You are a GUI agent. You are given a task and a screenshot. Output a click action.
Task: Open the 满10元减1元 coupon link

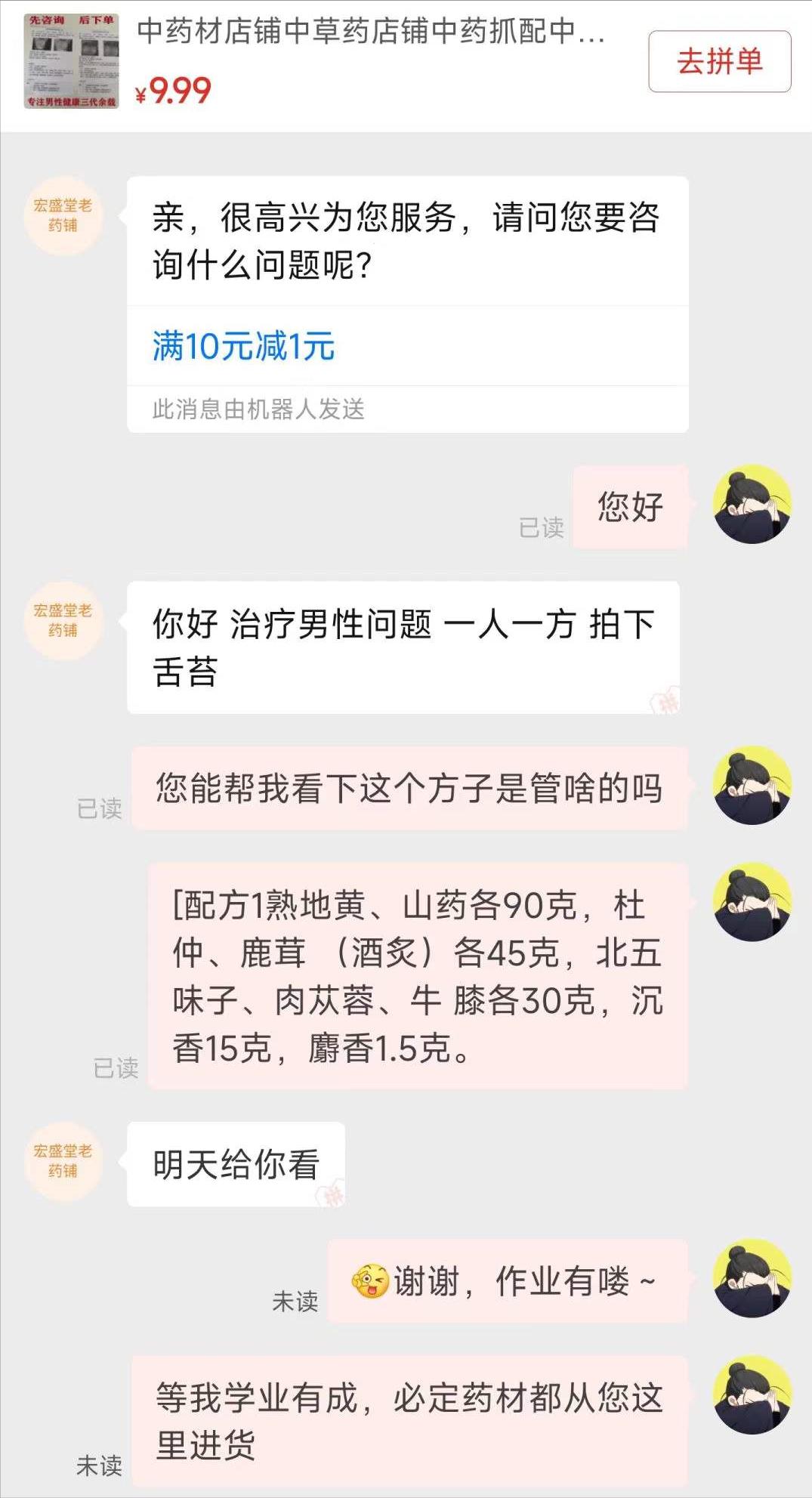click(x=242, y=347)
